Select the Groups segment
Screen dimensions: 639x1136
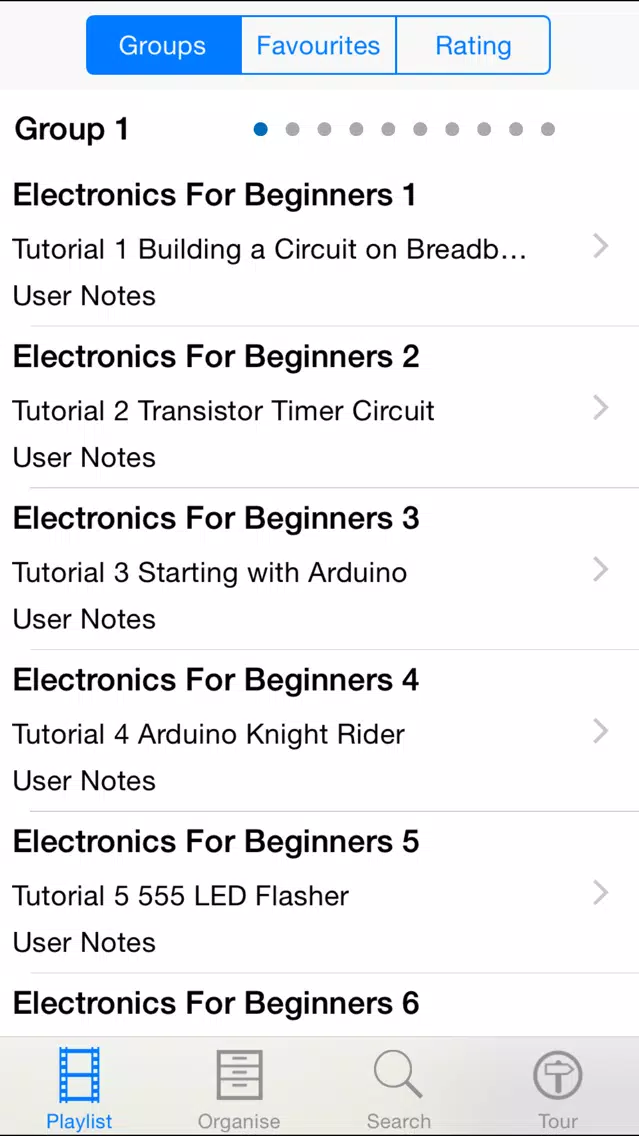[163, 45]
